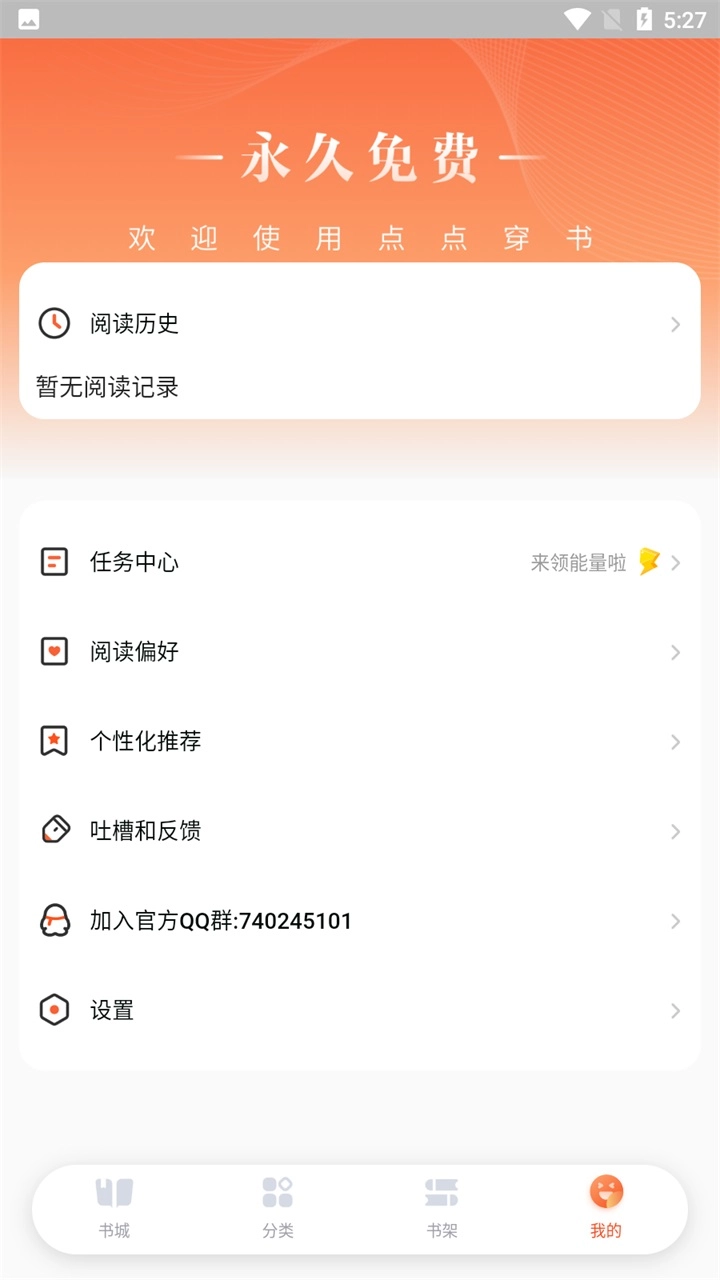This screenshot has width=720, height=1280.
Task: Select the 阅读偏好 heart icon
Action: click(x=54, y=652)
